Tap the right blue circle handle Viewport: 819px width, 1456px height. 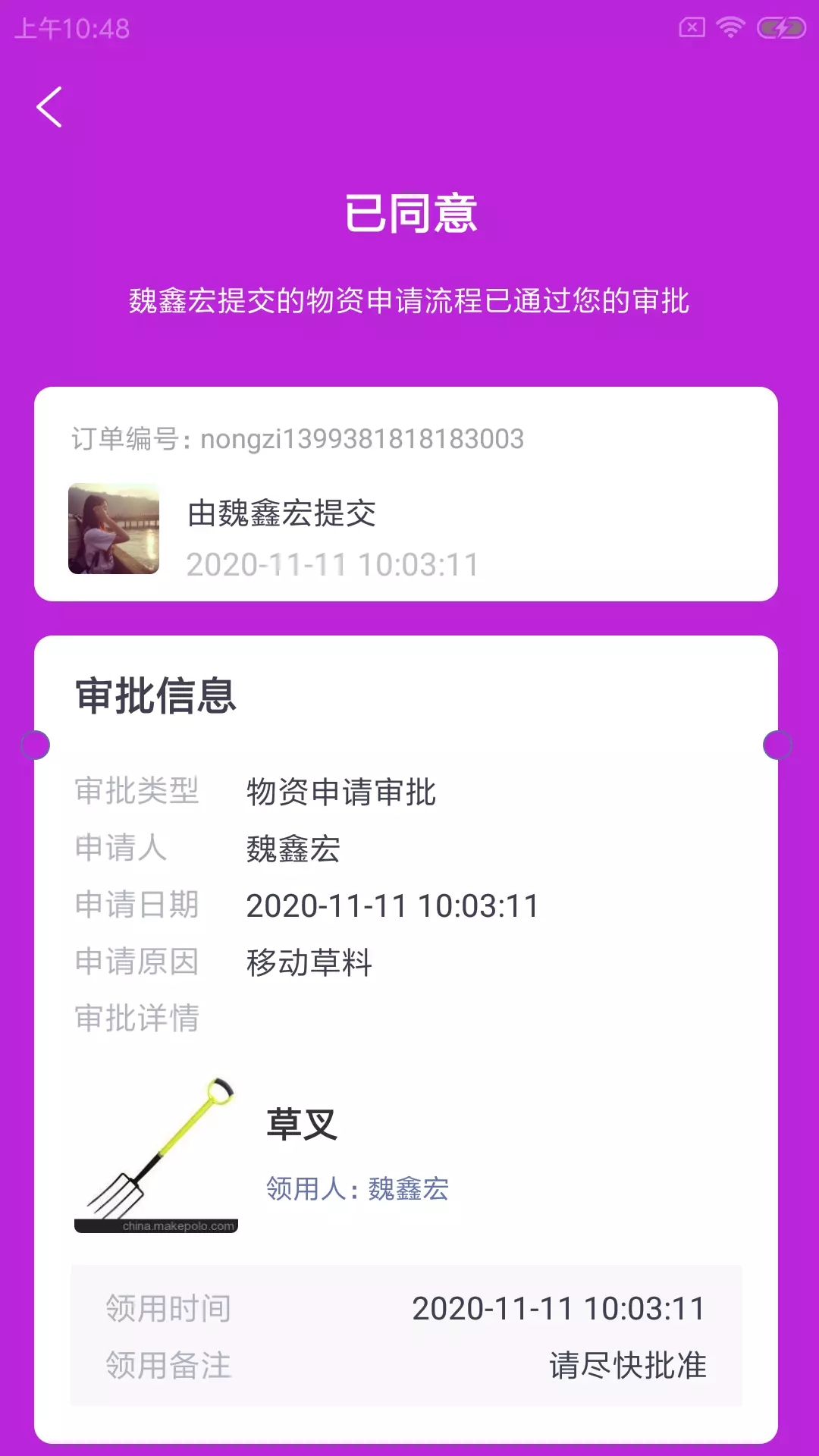[775, 746]
